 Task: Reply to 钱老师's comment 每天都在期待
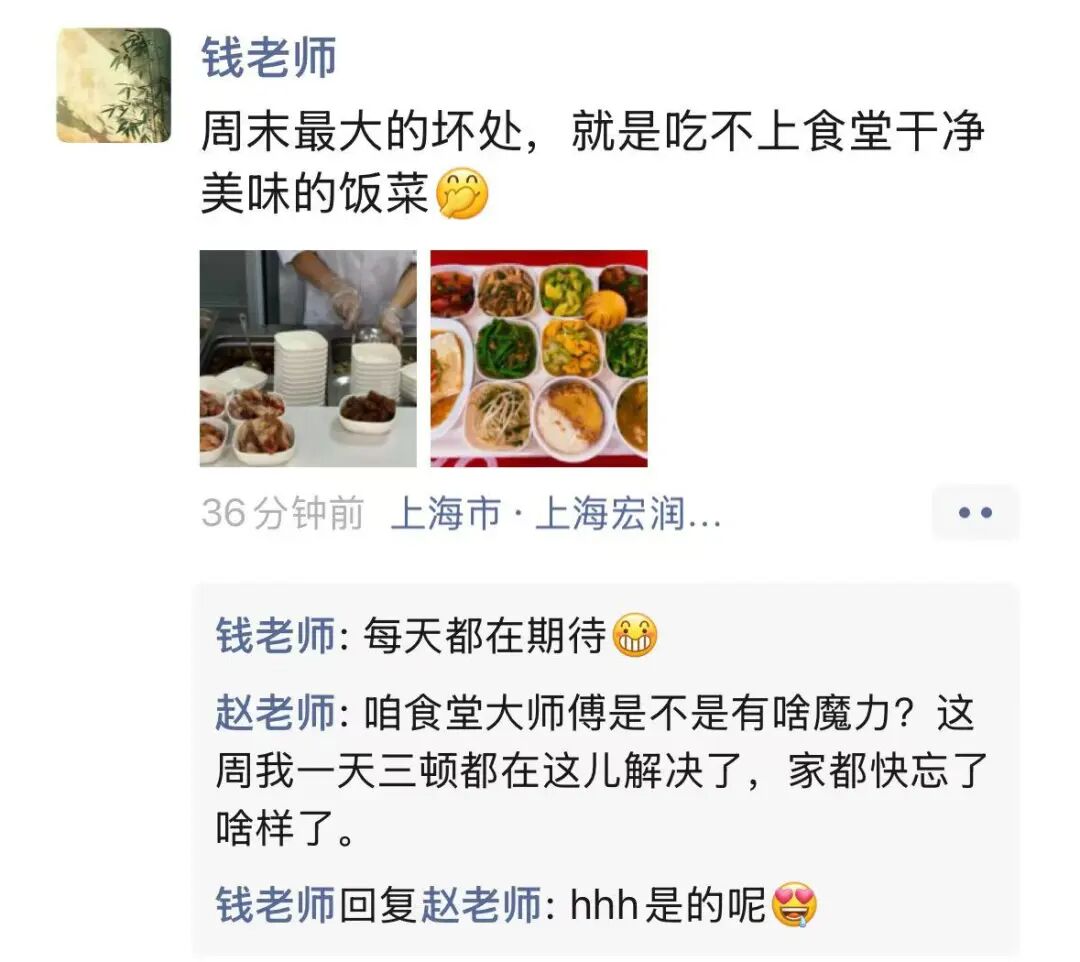437,635
